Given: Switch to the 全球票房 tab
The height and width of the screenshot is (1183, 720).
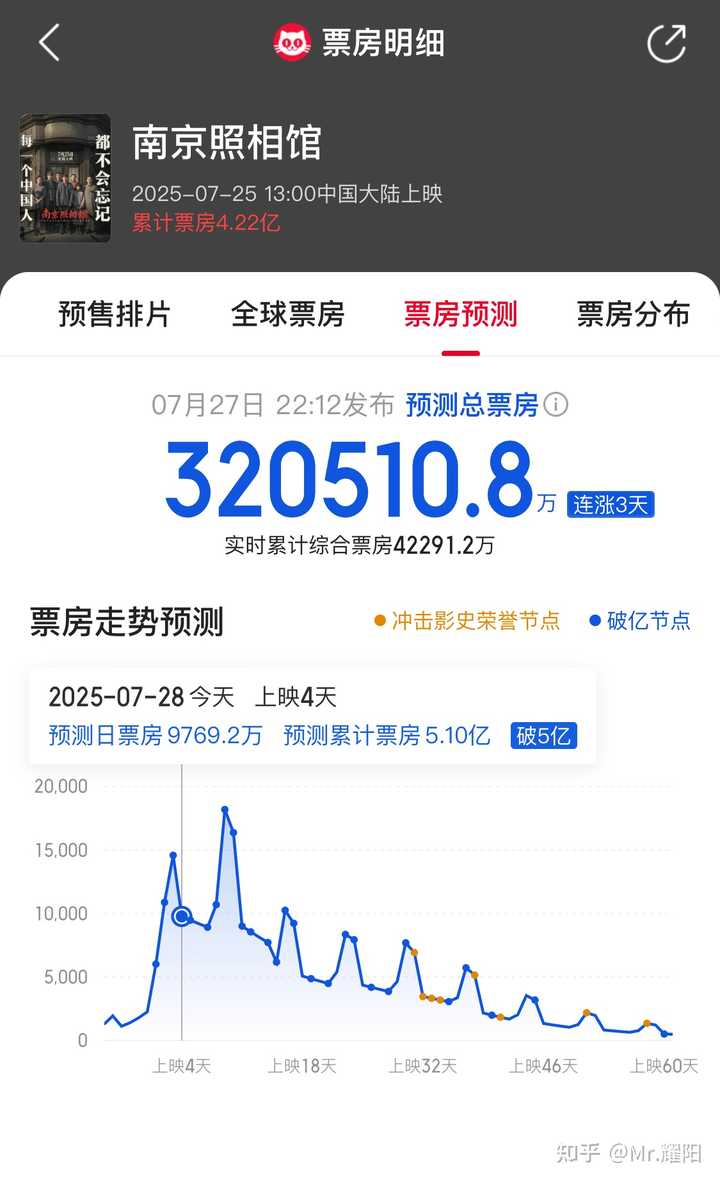Looking at the screenshot, I should pos(288,314).
